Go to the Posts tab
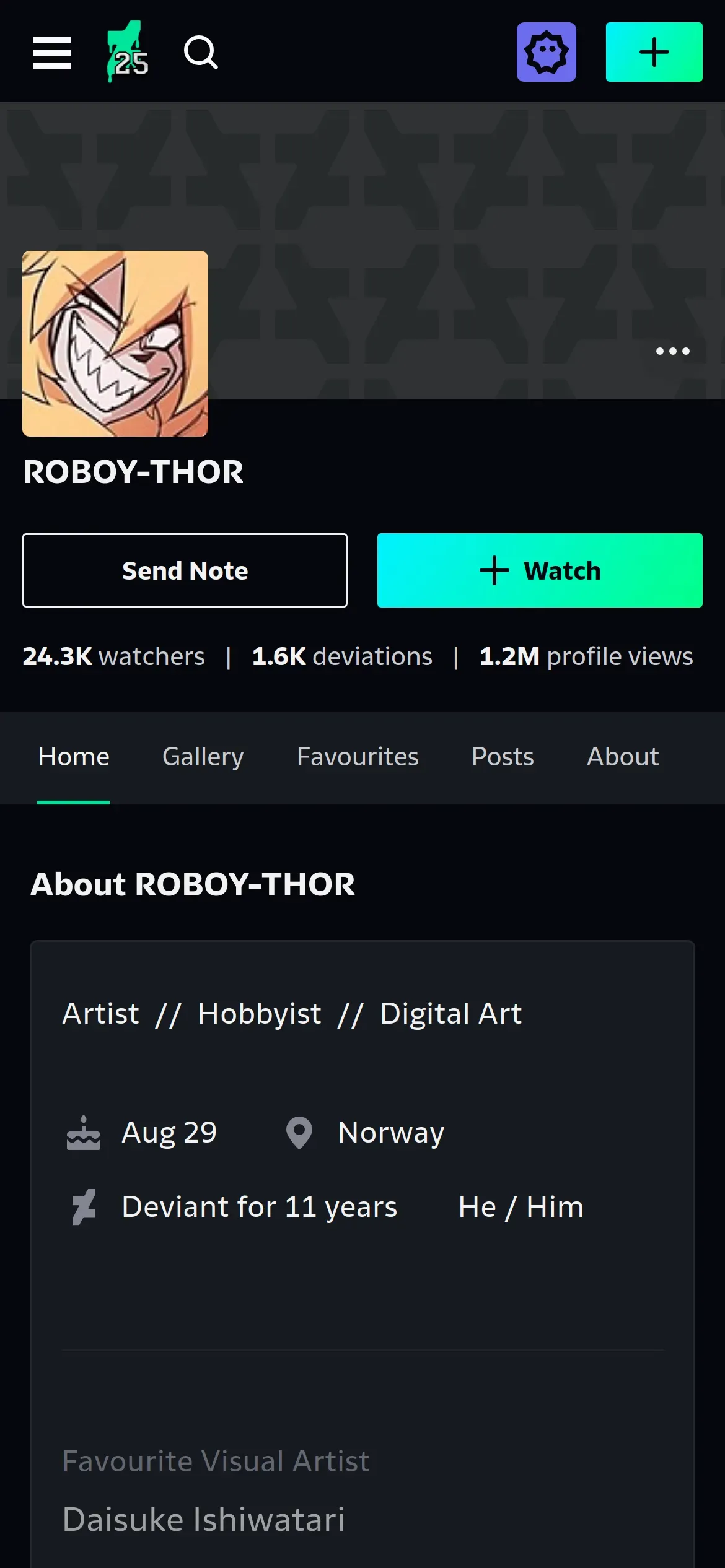The width and height of the screenshot is (725, 1568). tap(503, 757)
